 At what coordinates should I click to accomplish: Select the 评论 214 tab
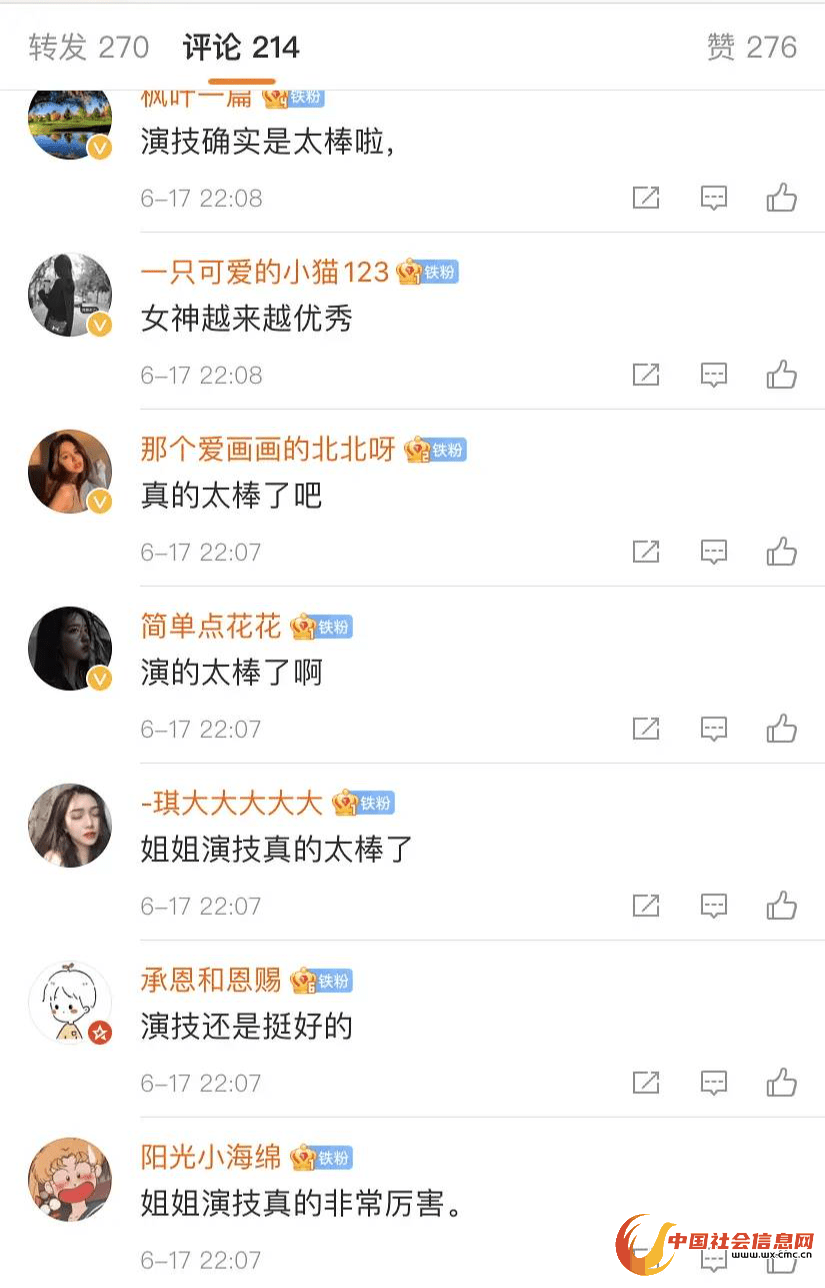pyautogui.click(x=241, y=47)
